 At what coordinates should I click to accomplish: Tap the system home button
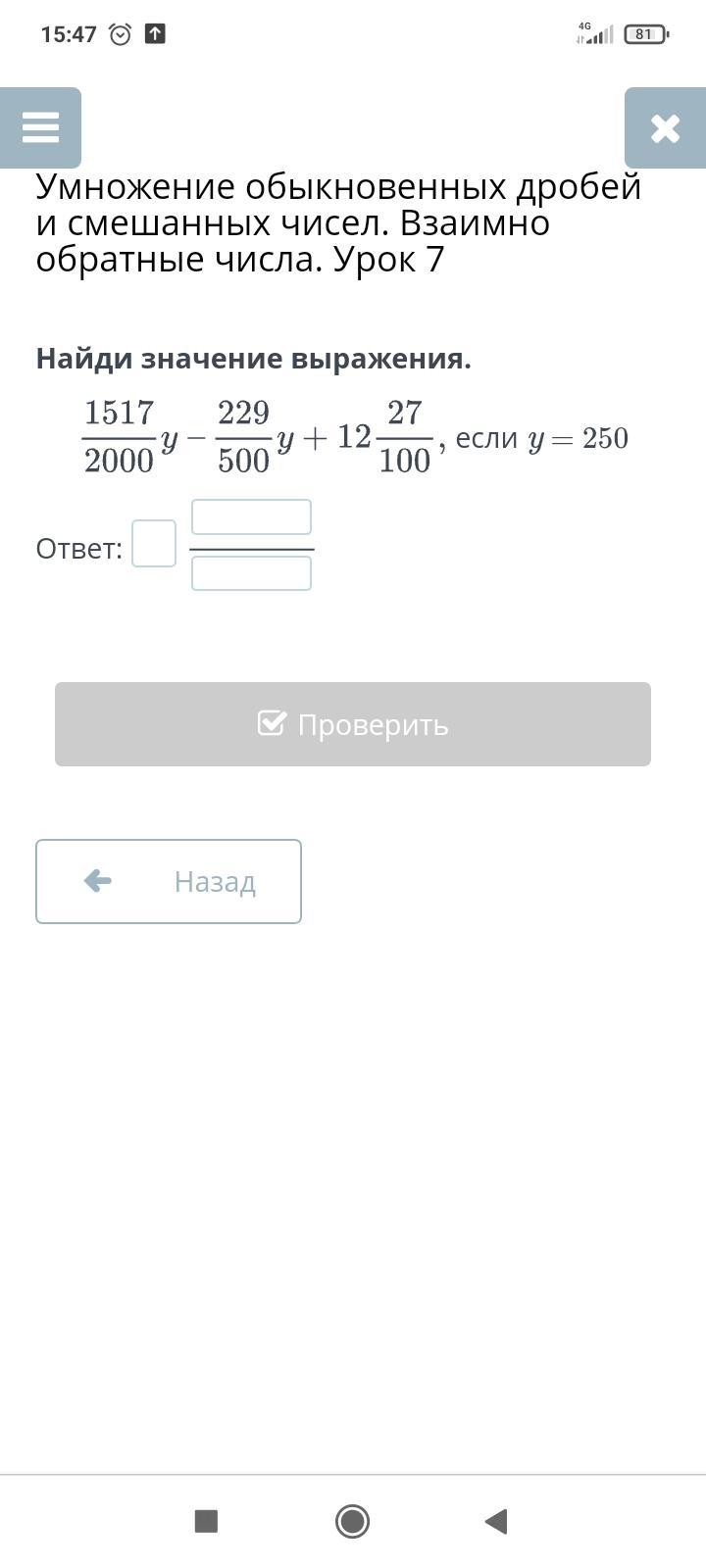(x=352, y=1521)
